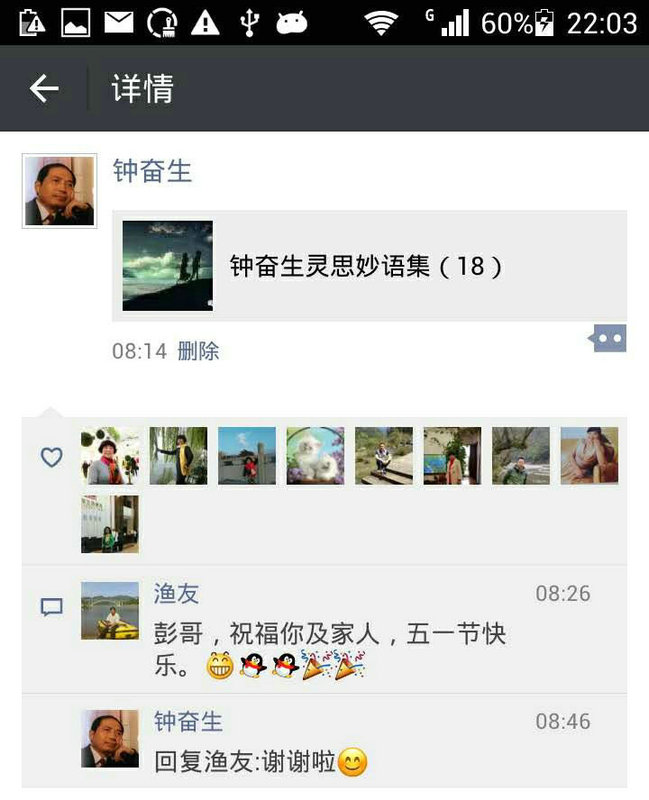Image resolution: width=649 pixels, height=800 pixels.
Task: Go back from the 详情 page
Action: [x=44, y=89]
